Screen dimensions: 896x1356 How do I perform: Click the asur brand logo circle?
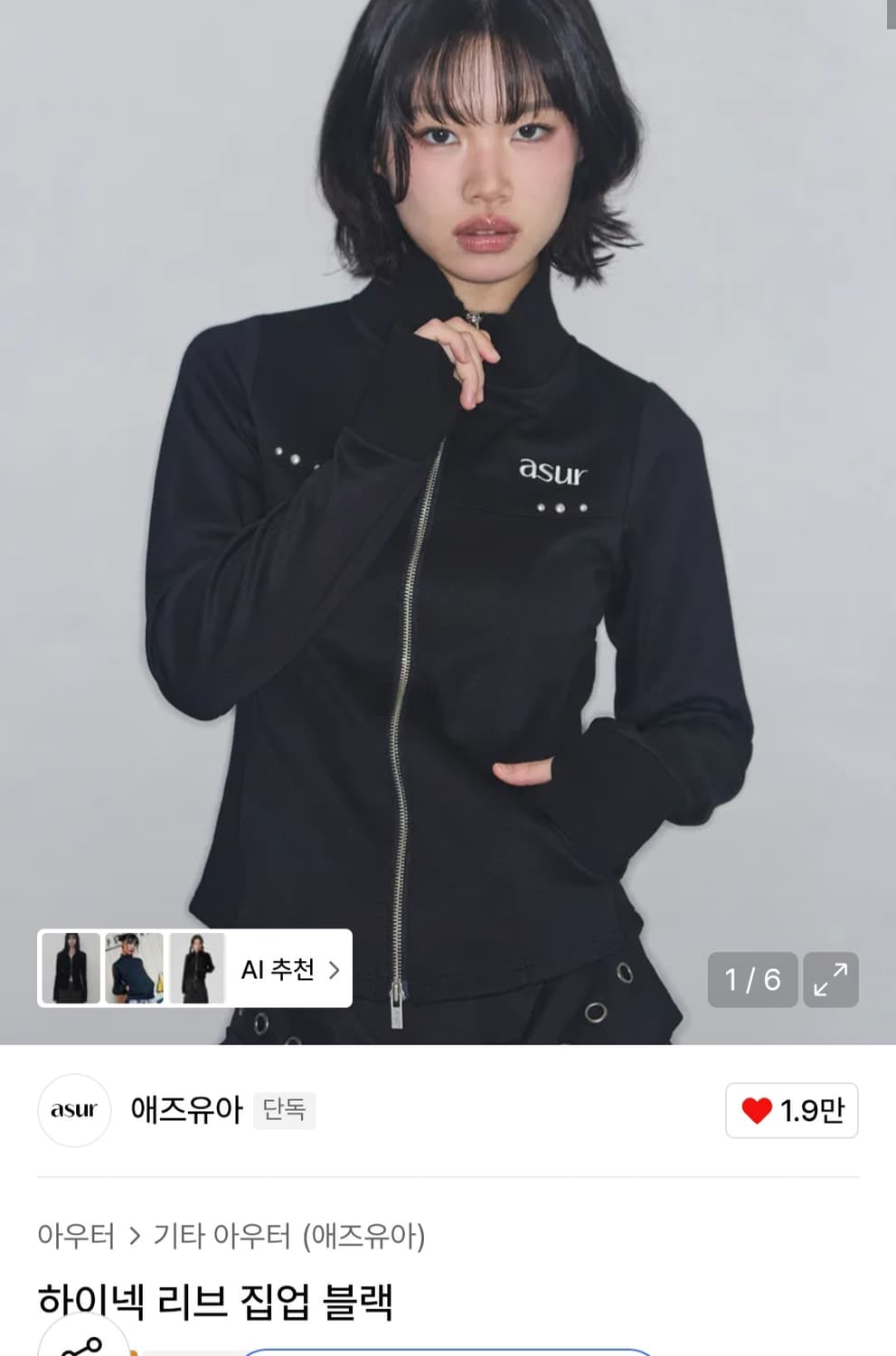[74, 1111]
